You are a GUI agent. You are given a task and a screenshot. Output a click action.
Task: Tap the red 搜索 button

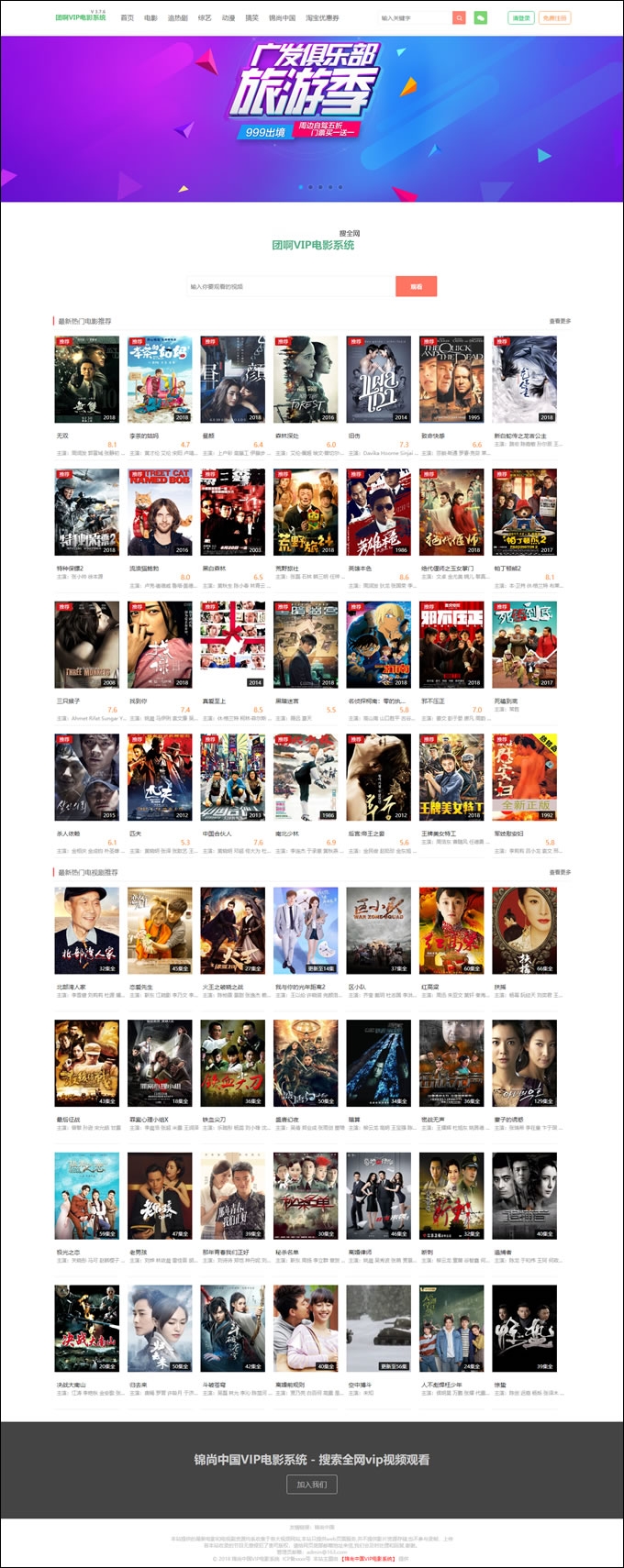click(416, 287)
